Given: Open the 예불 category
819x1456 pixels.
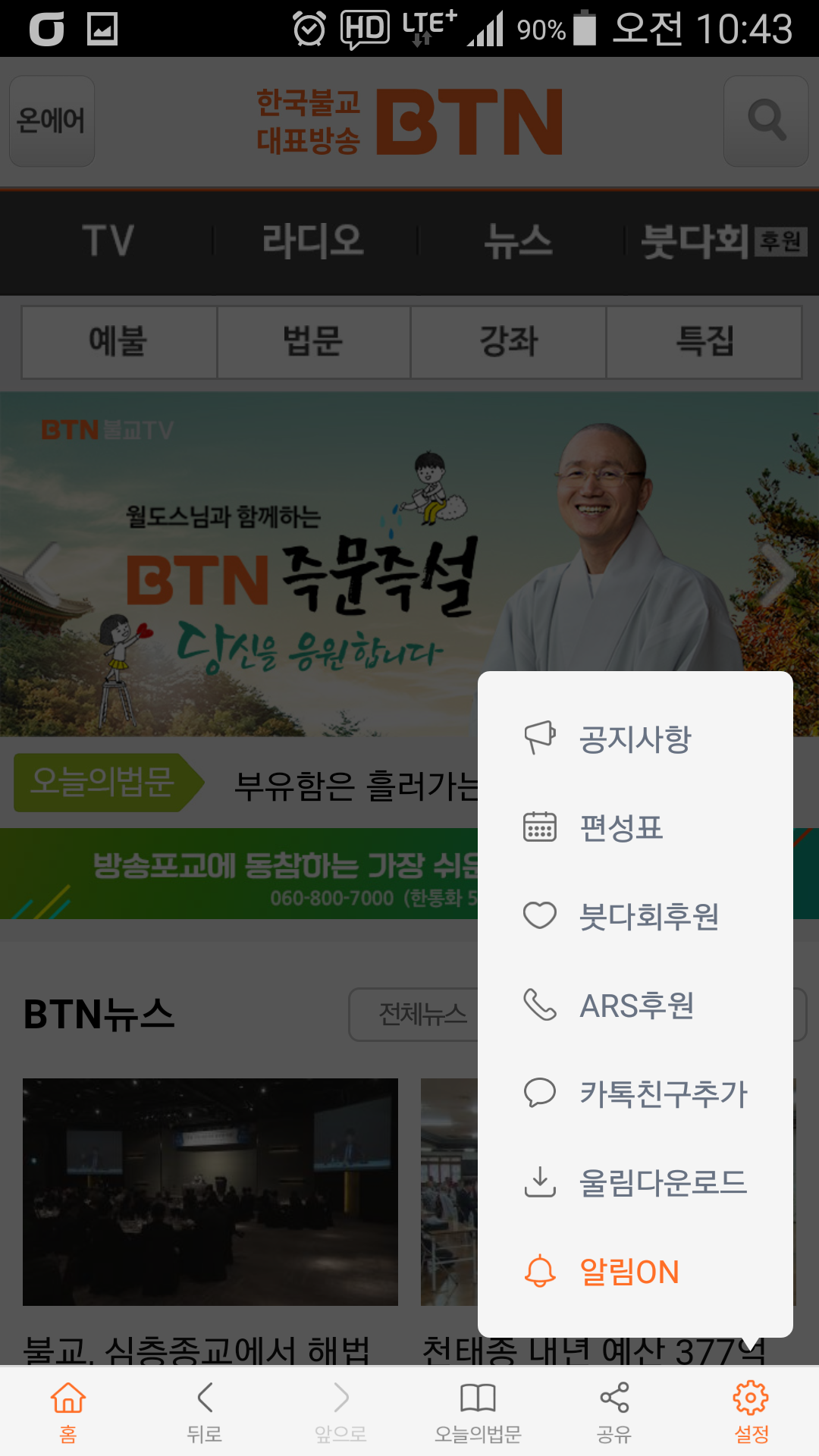Looking at the screenshot, I should (x=118, y=341).
